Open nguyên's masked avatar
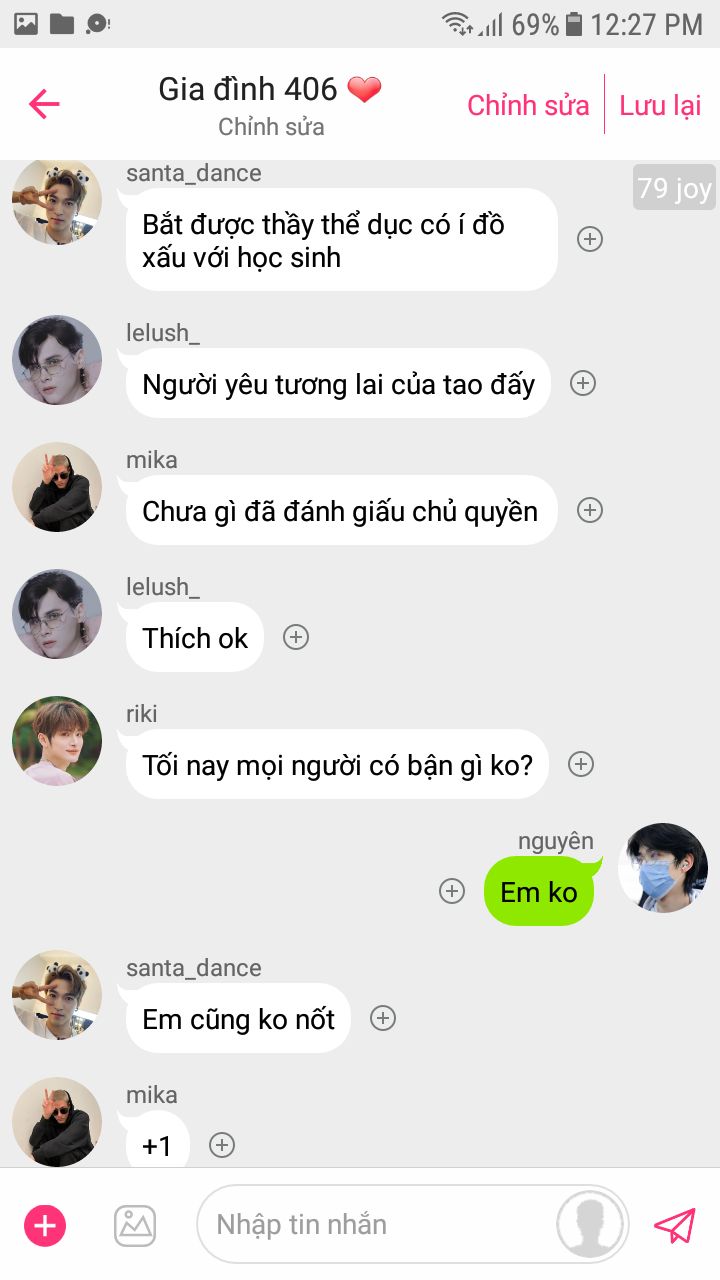The height and width of the screenshot is (1280, 720). (x=662, y=868)
